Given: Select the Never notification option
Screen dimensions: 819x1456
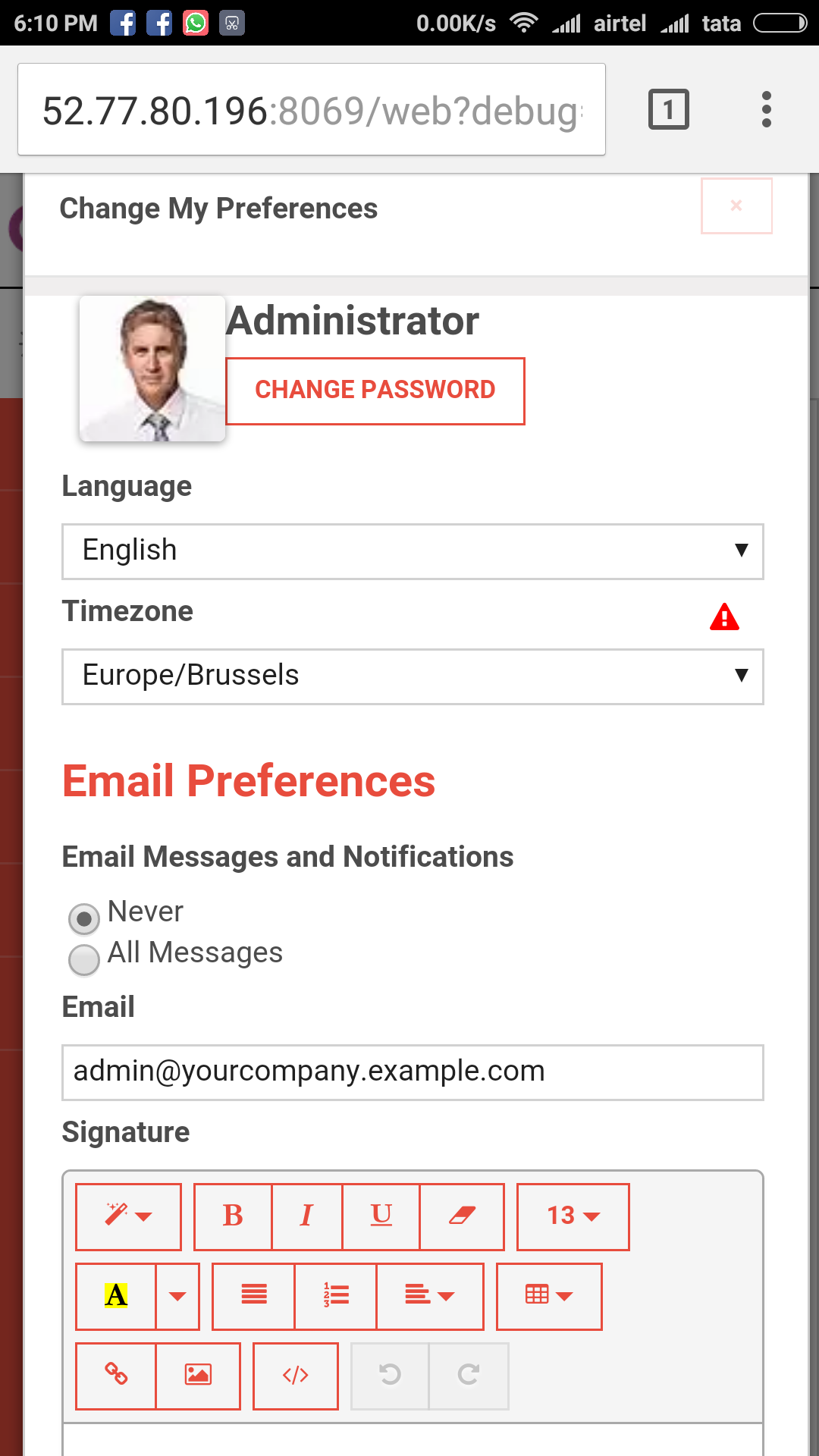Looking at the screenshot, I should (84, 918).
